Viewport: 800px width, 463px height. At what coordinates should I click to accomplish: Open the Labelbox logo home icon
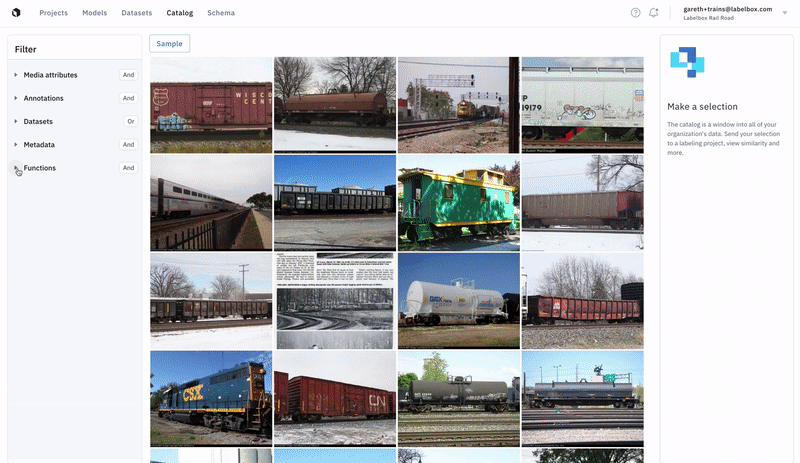click(15, 13)
